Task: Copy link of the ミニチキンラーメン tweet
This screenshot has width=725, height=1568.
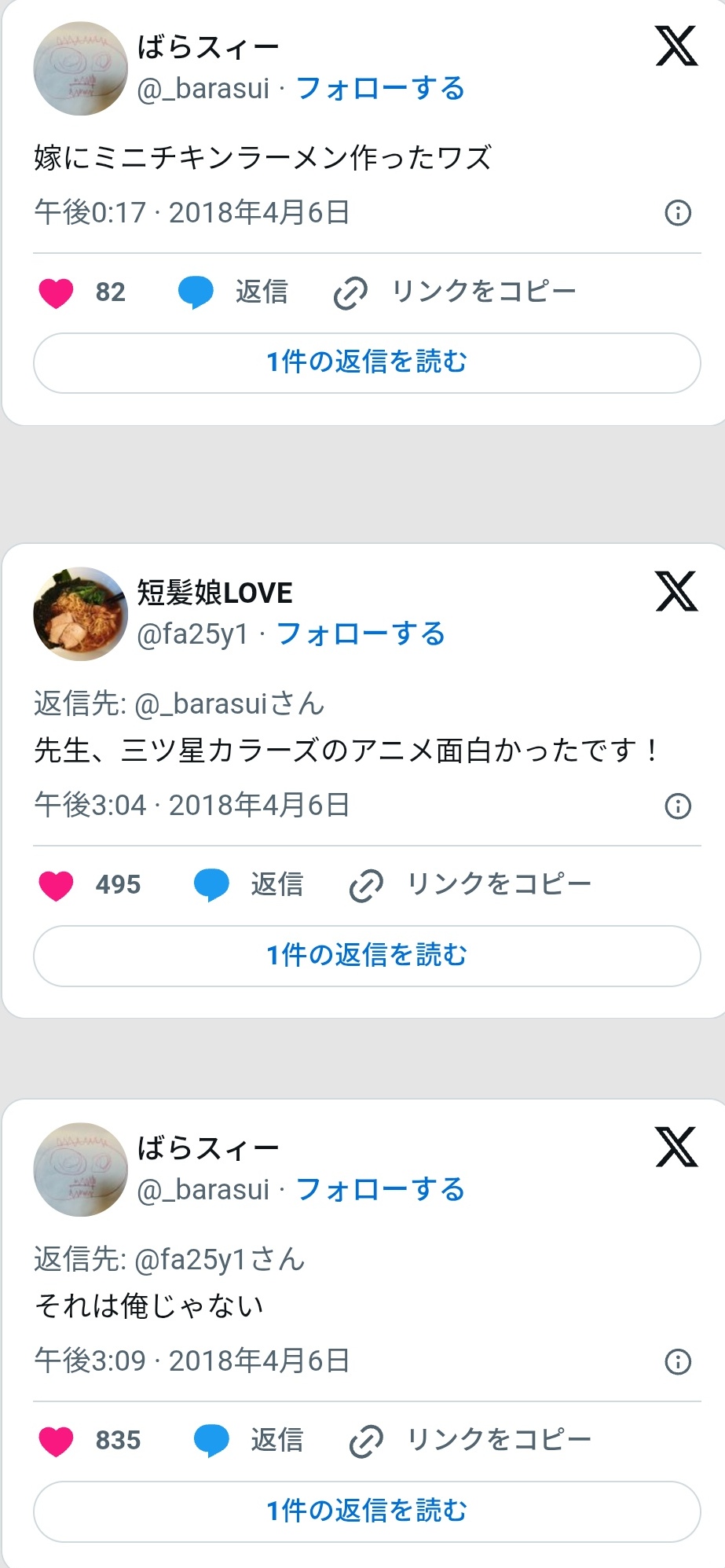Action: click(455, 292)
